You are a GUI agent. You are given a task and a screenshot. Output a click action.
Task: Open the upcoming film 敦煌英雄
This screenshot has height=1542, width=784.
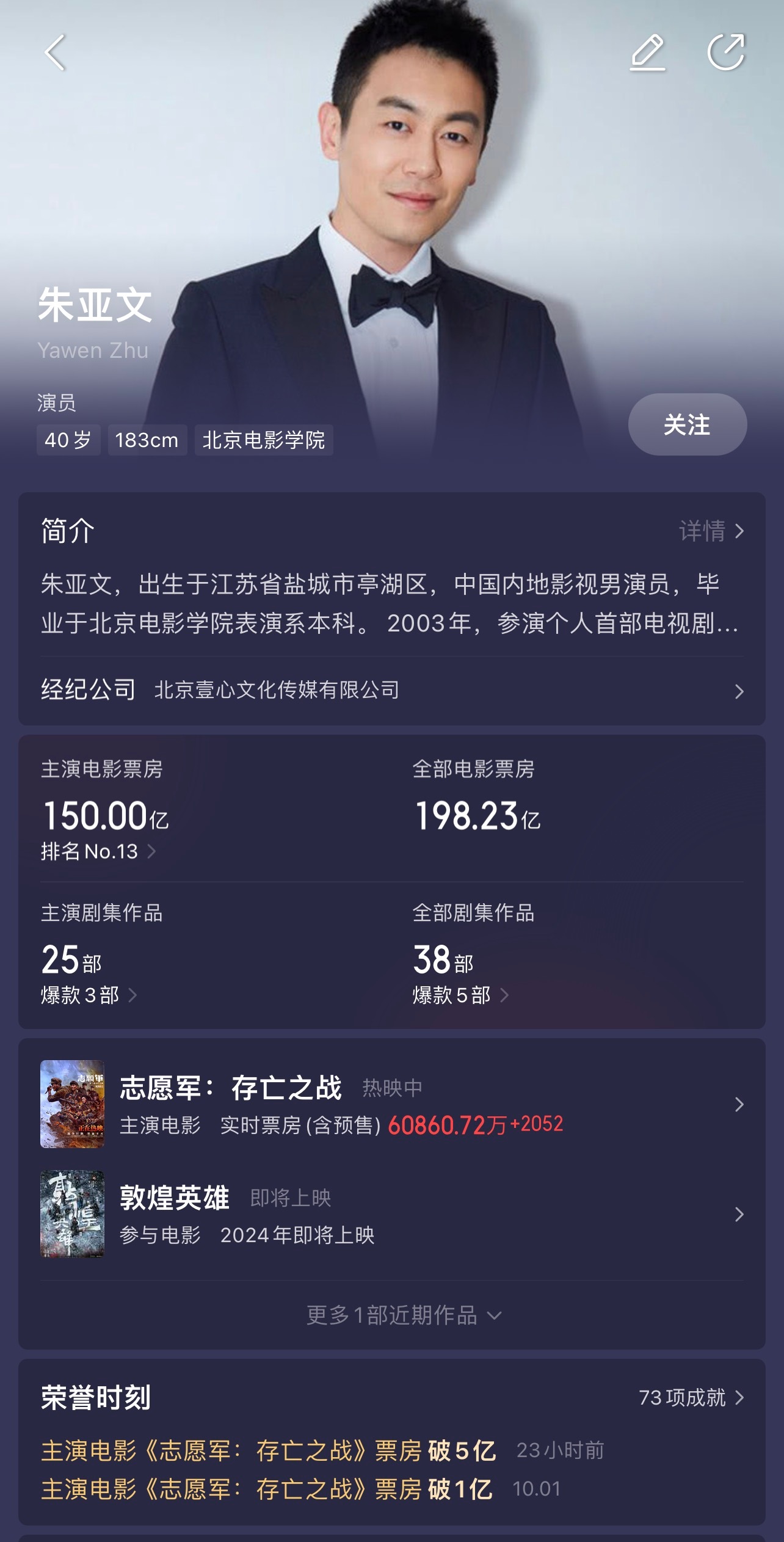[x=391, y=1214]
